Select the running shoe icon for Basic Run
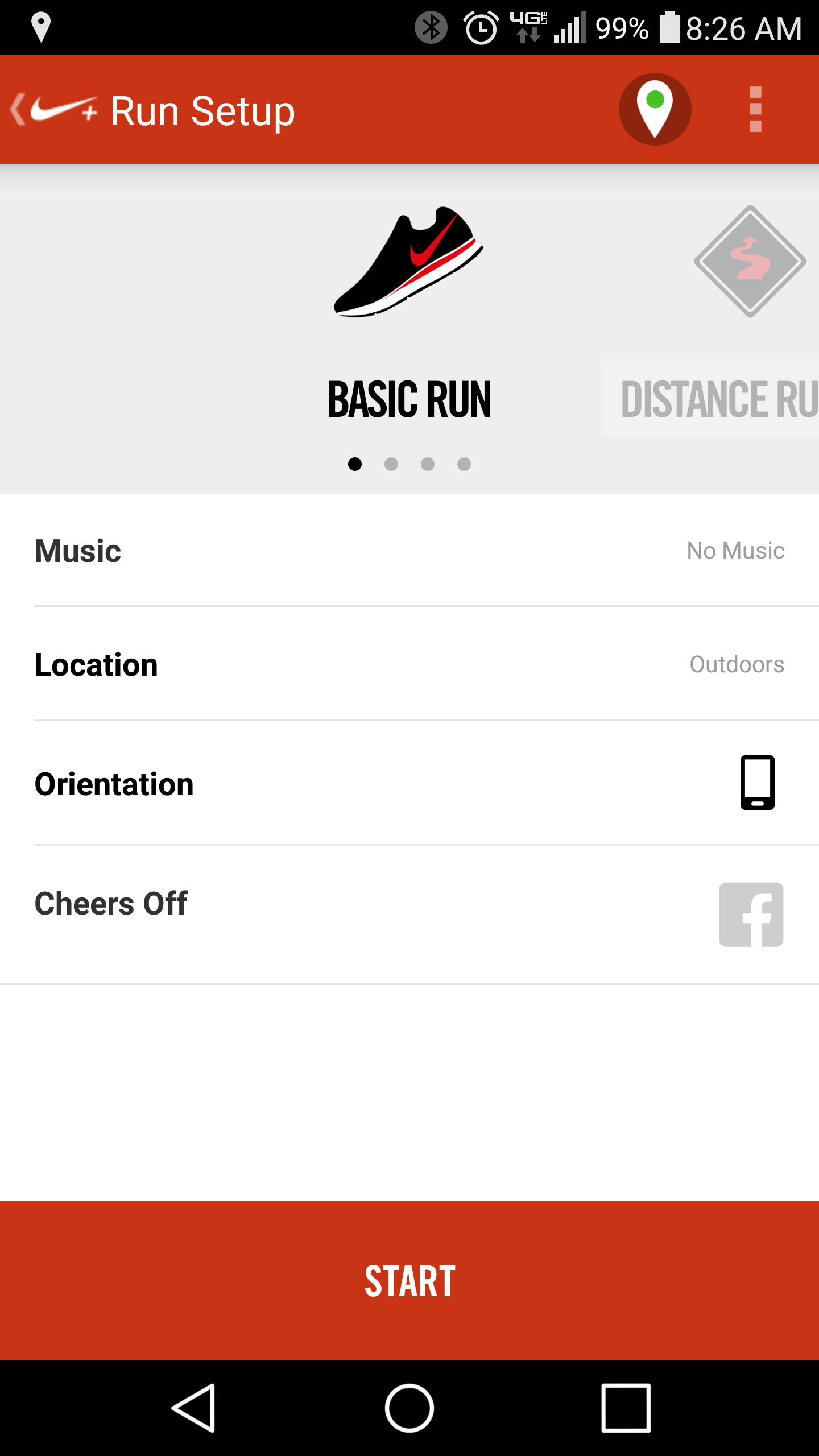 pos(408,262)
